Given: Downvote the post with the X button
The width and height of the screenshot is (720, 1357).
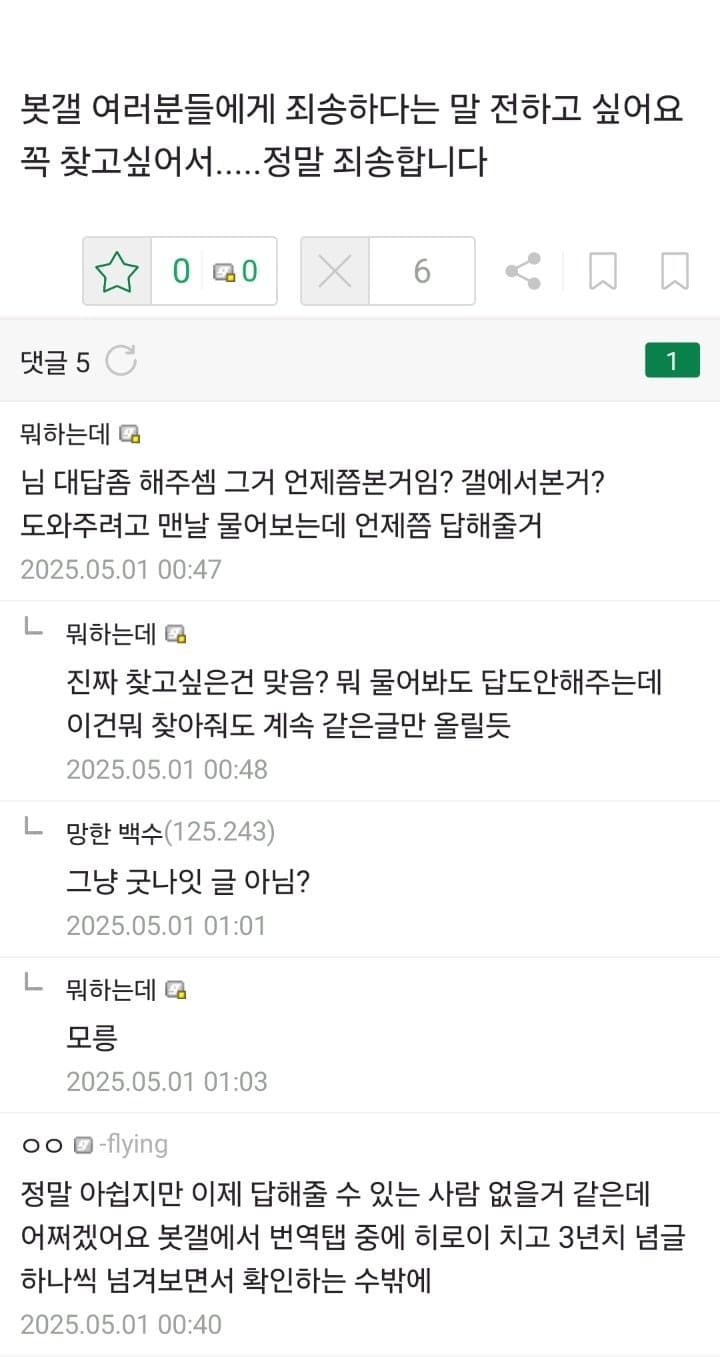Looking at the screenshot, I should 335,271.
